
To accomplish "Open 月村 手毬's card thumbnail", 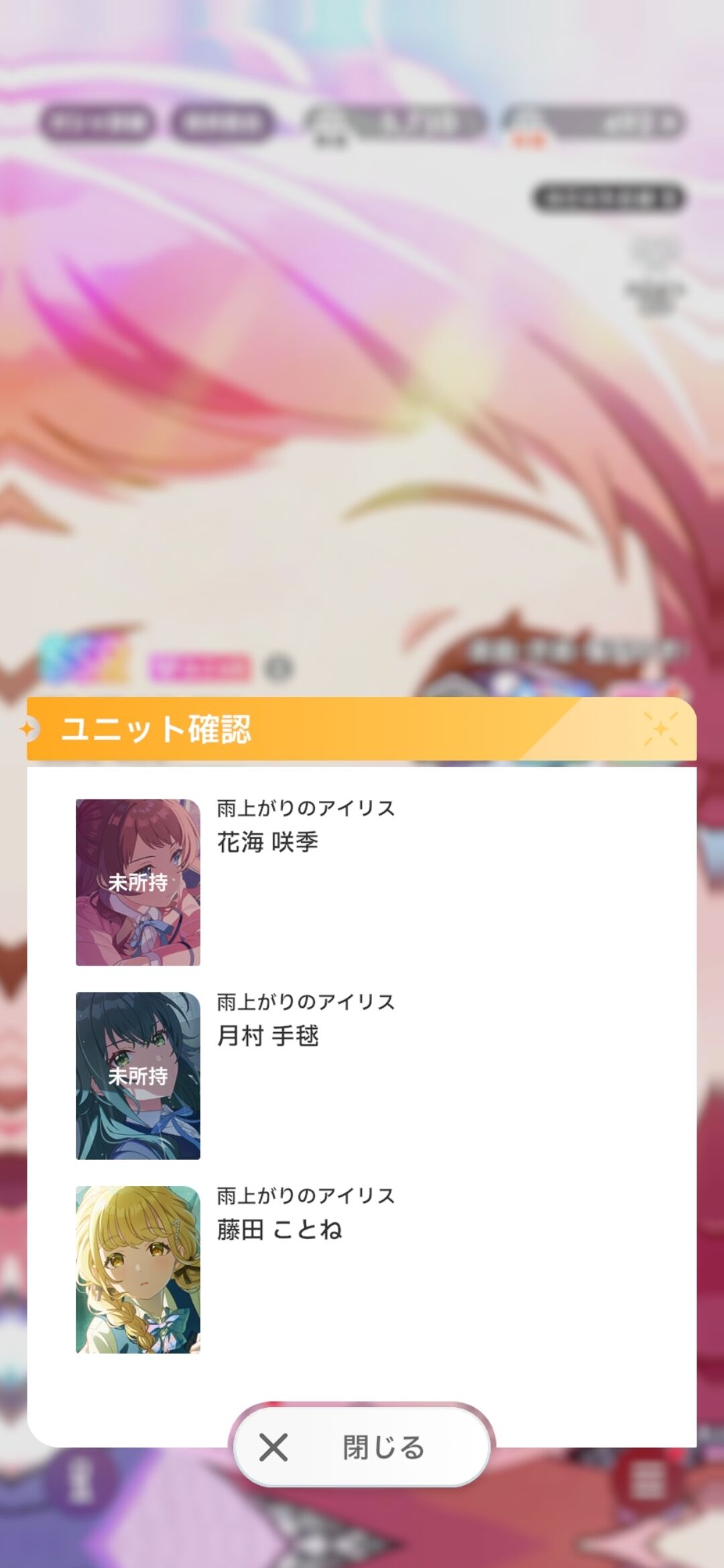I will click(138, 1075).
